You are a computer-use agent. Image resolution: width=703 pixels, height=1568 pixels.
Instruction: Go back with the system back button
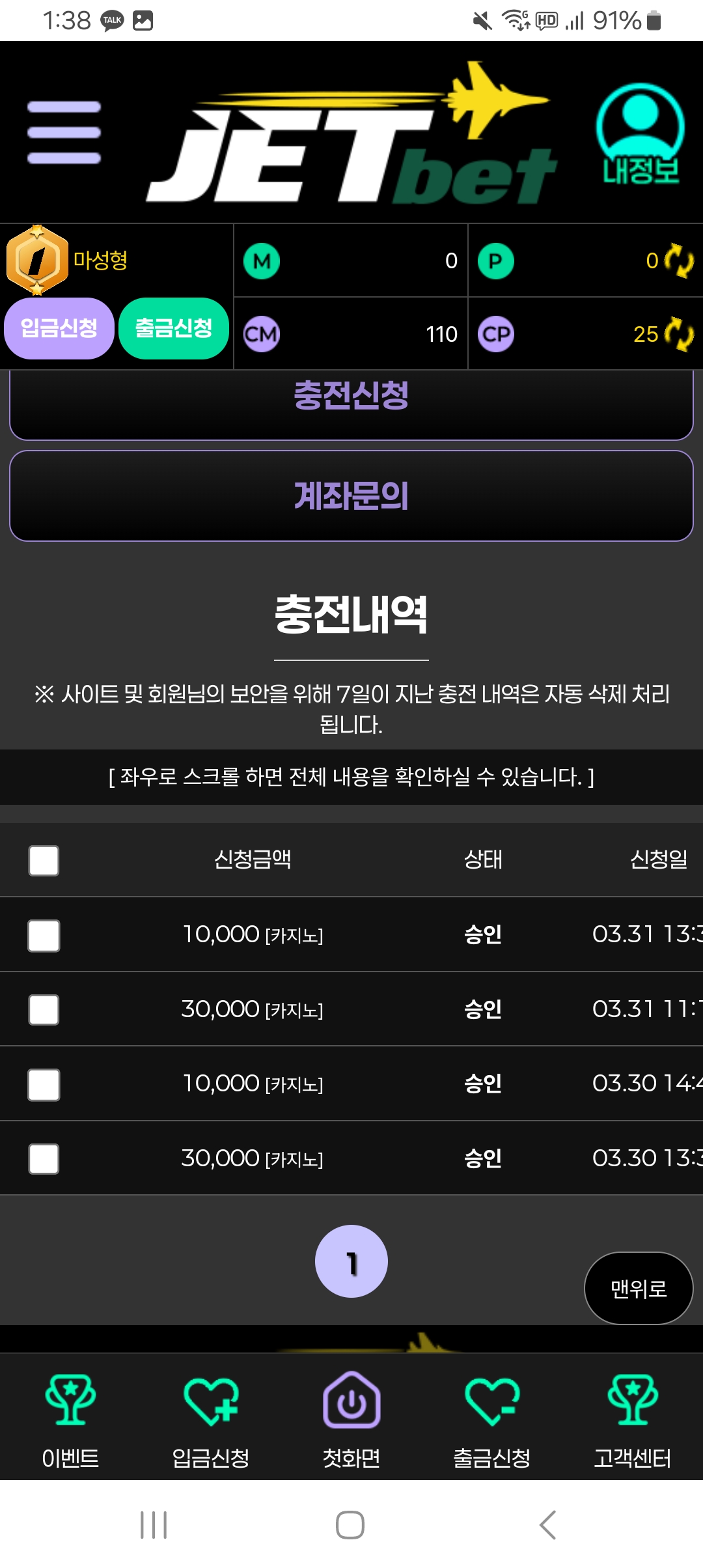tap(548, 1525)
